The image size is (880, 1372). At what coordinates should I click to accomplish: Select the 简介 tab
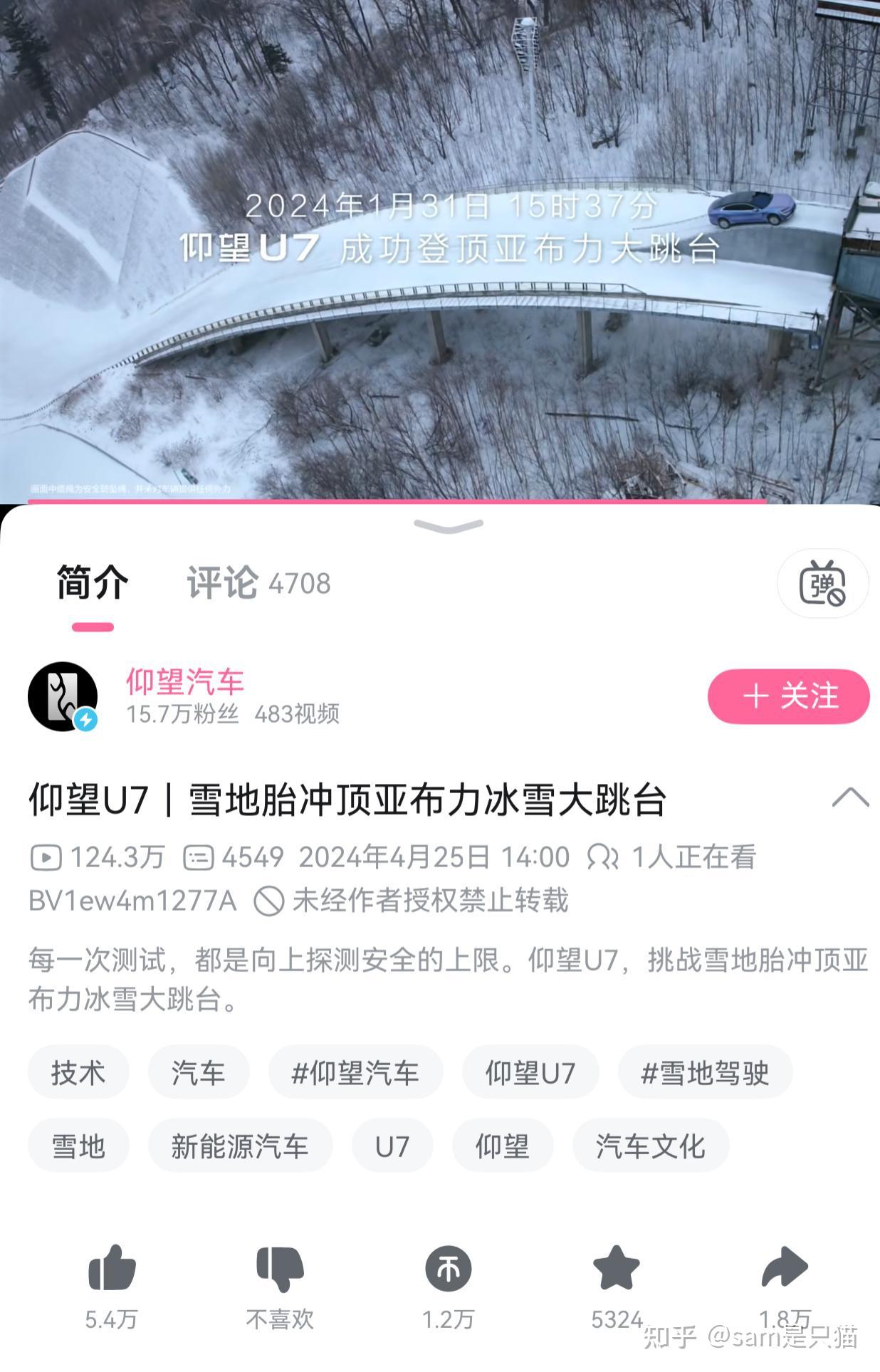tap(93, 584)
